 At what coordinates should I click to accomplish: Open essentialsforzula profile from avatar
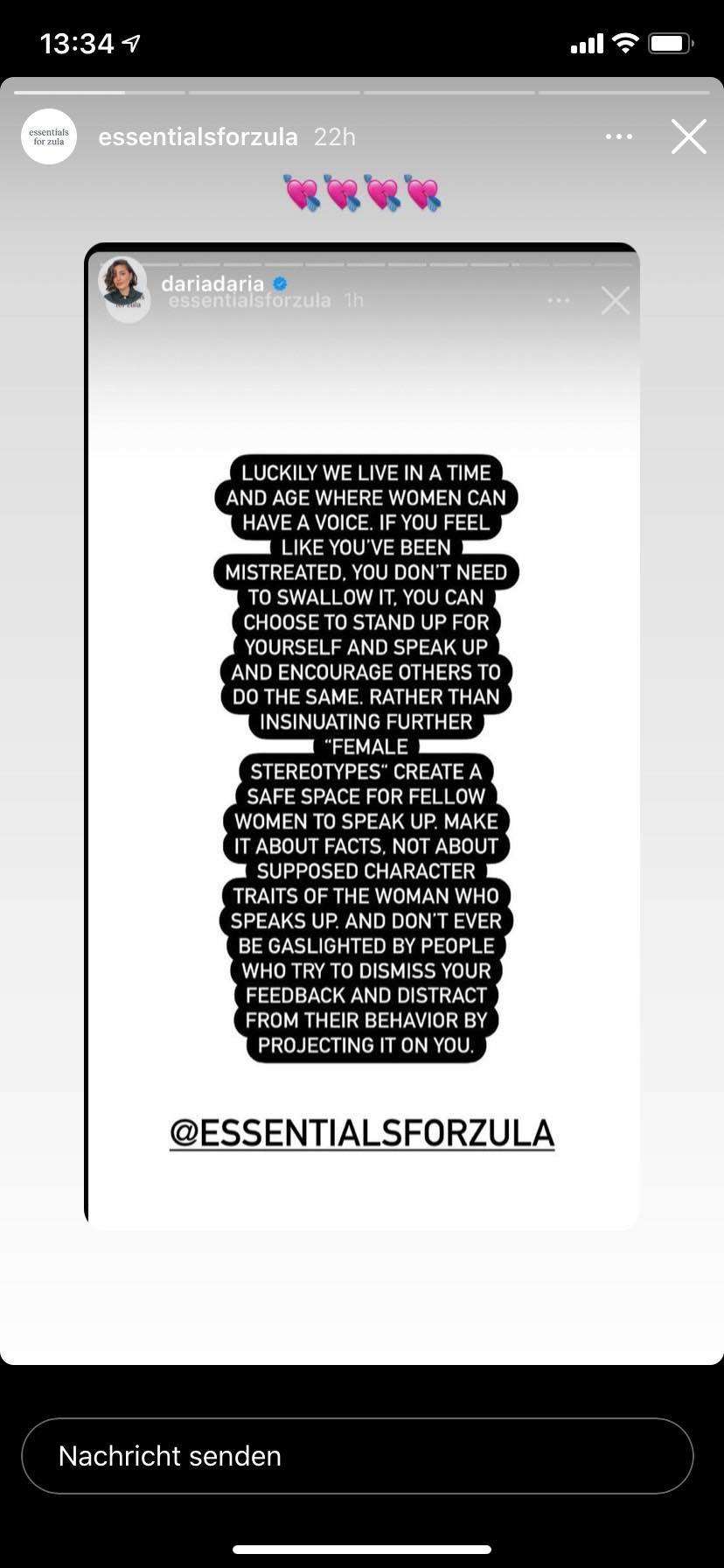[49, 136]
